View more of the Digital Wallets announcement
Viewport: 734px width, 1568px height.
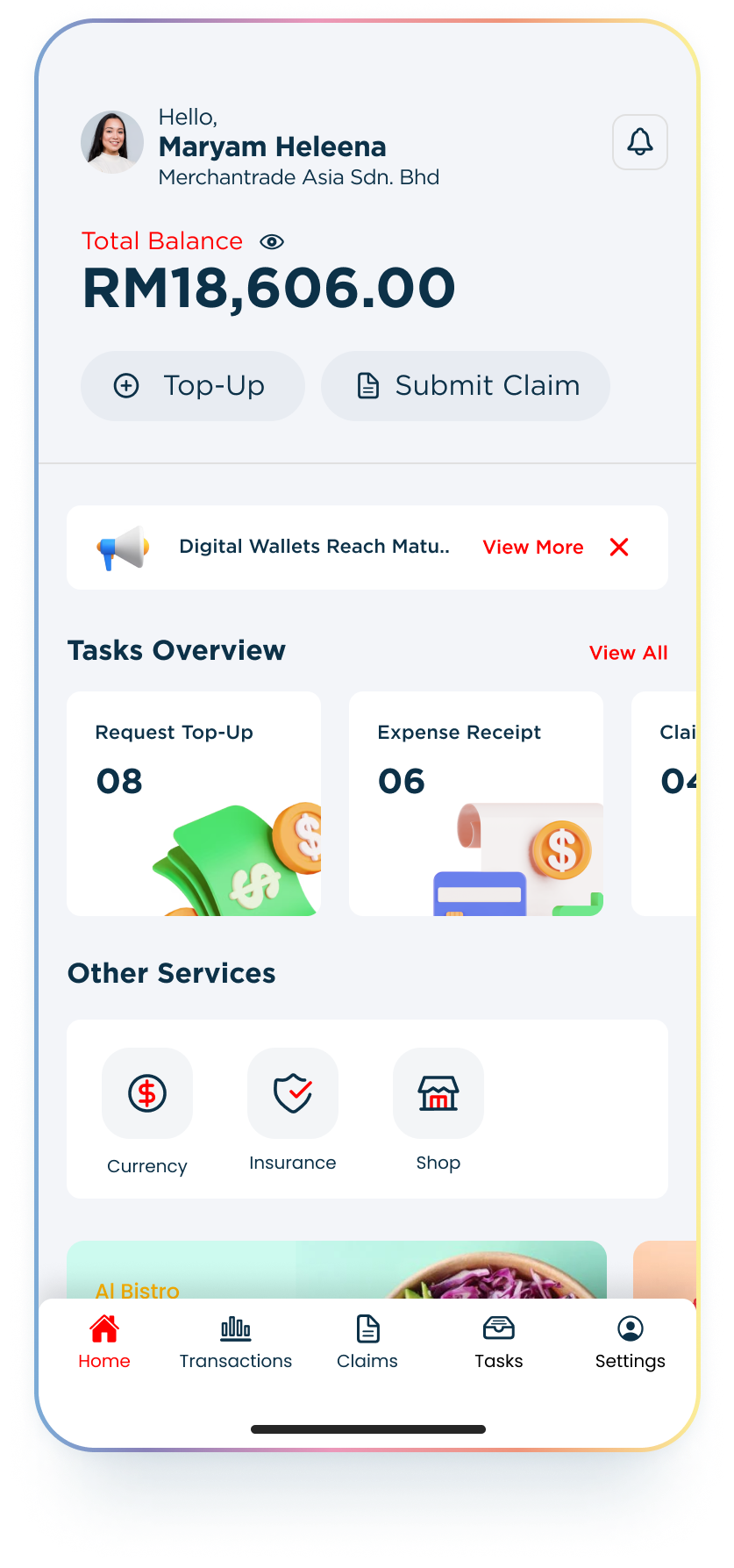click(532, 548)
